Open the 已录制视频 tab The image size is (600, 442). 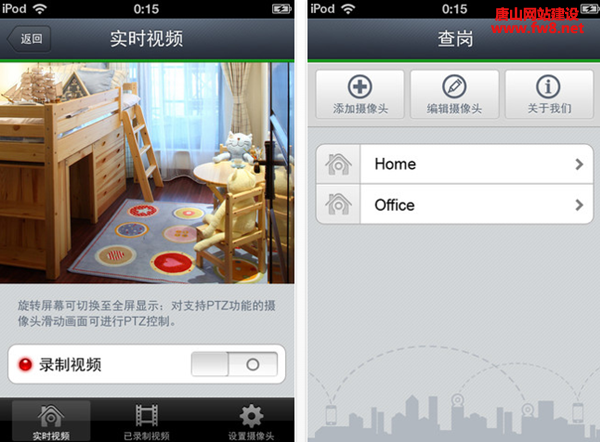click(147, 421)
